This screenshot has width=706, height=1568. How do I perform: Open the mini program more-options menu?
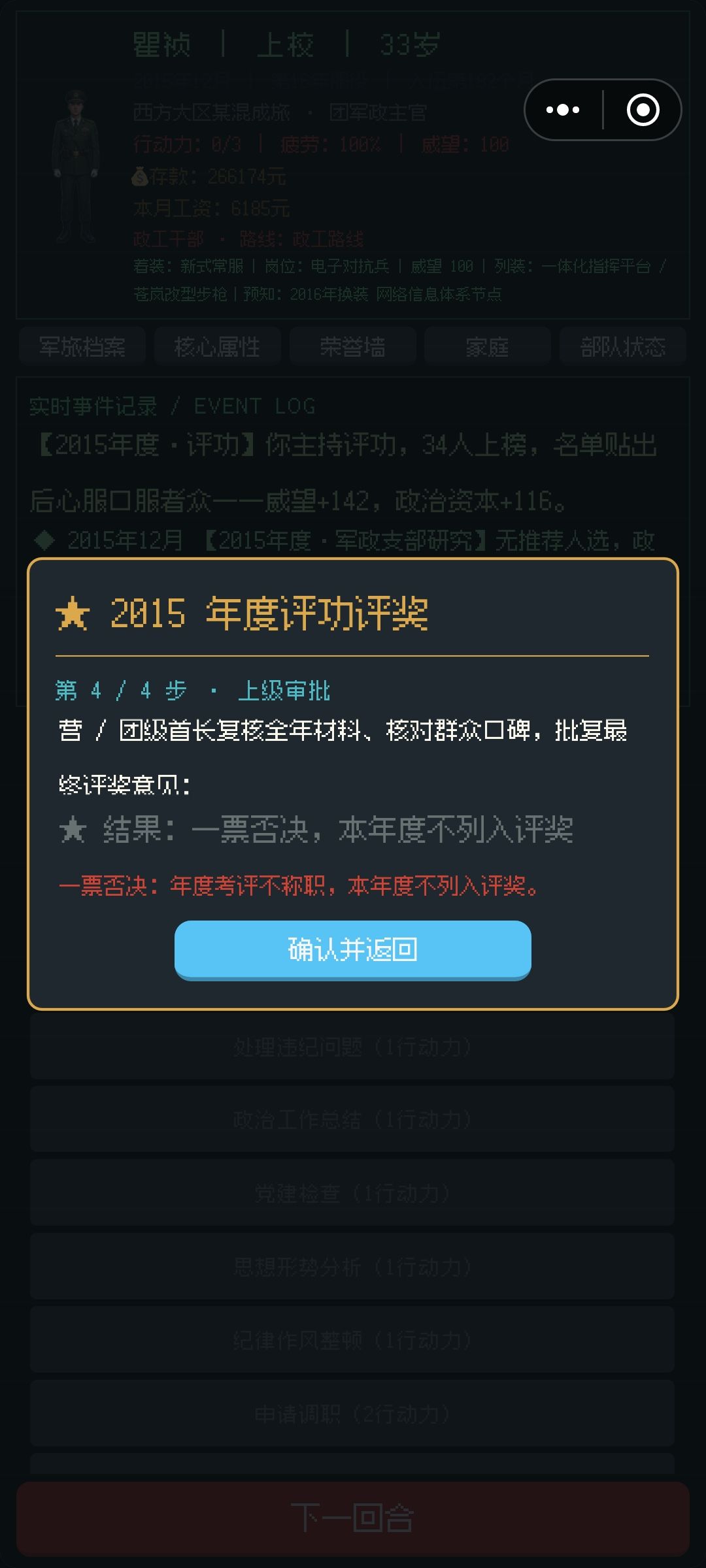tap(563, 110)
